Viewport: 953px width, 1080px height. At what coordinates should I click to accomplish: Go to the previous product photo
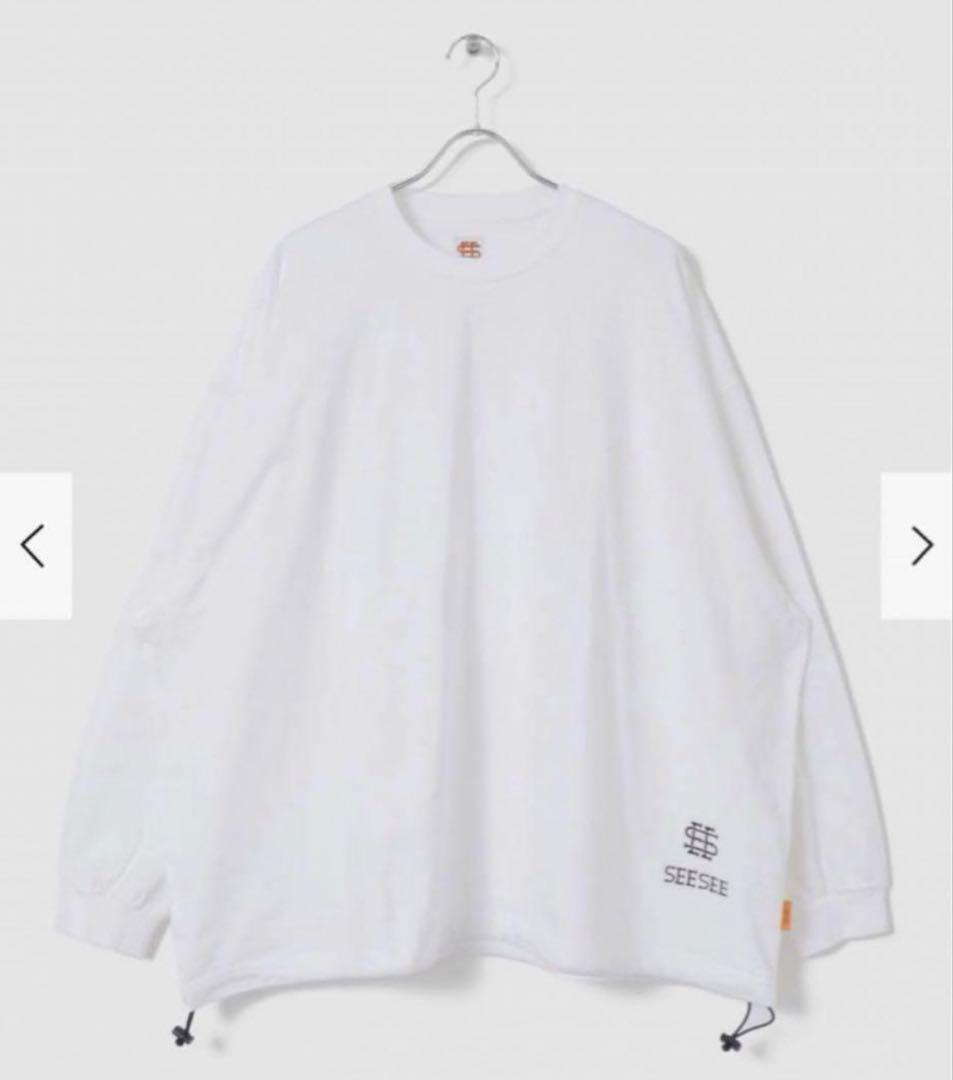[34, 546]
